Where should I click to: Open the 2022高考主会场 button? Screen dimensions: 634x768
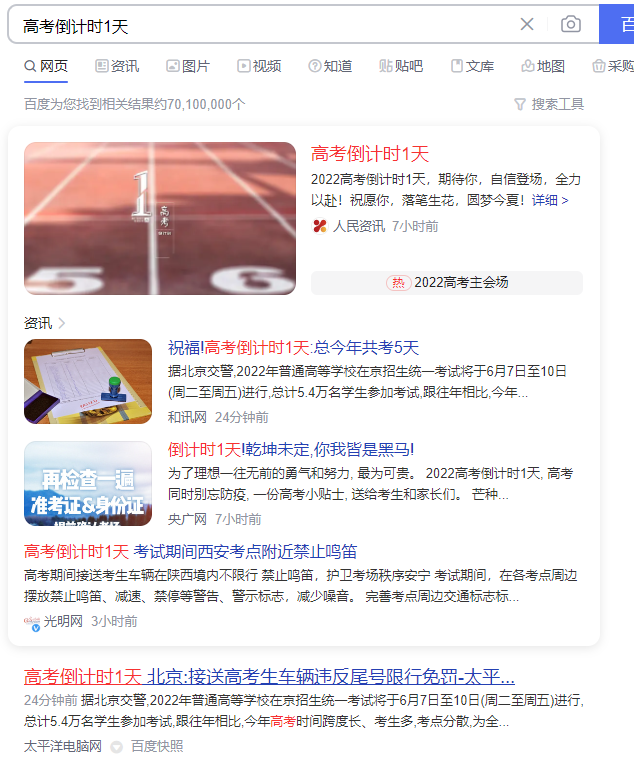point(447,283)
